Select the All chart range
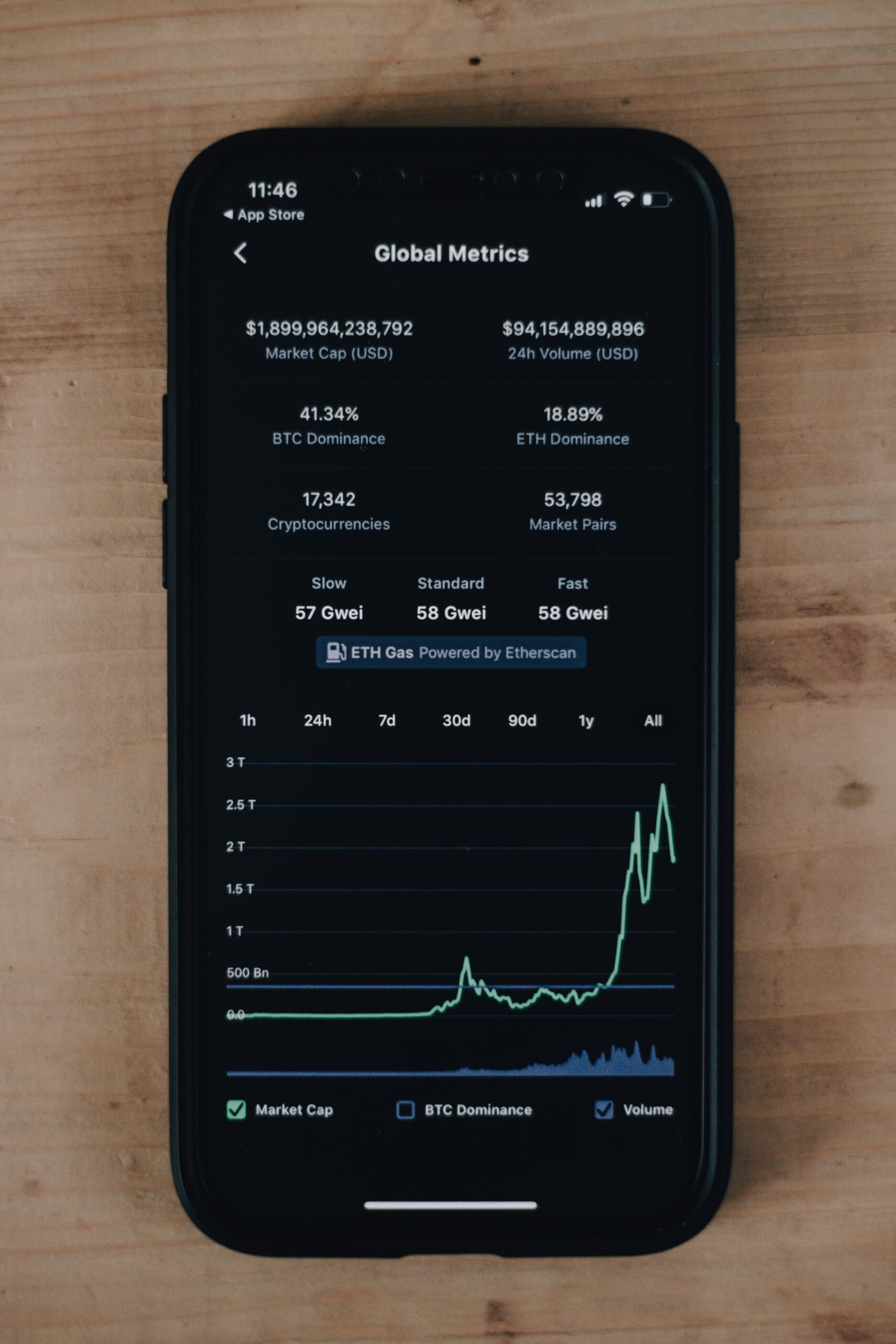The width and height of the screenshot is (896, 1344). [x=651, y=721]
